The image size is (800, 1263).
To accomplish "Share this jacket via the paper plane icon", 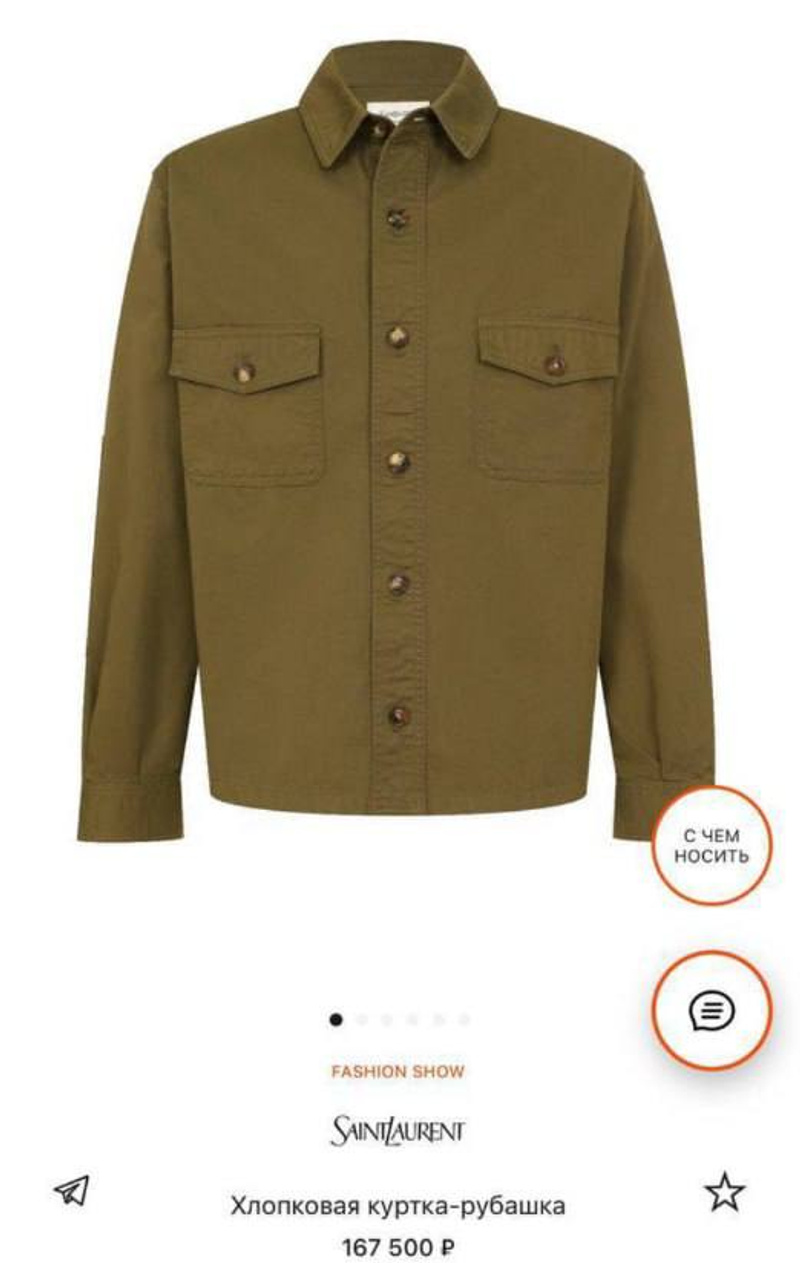I will 72,1189.
